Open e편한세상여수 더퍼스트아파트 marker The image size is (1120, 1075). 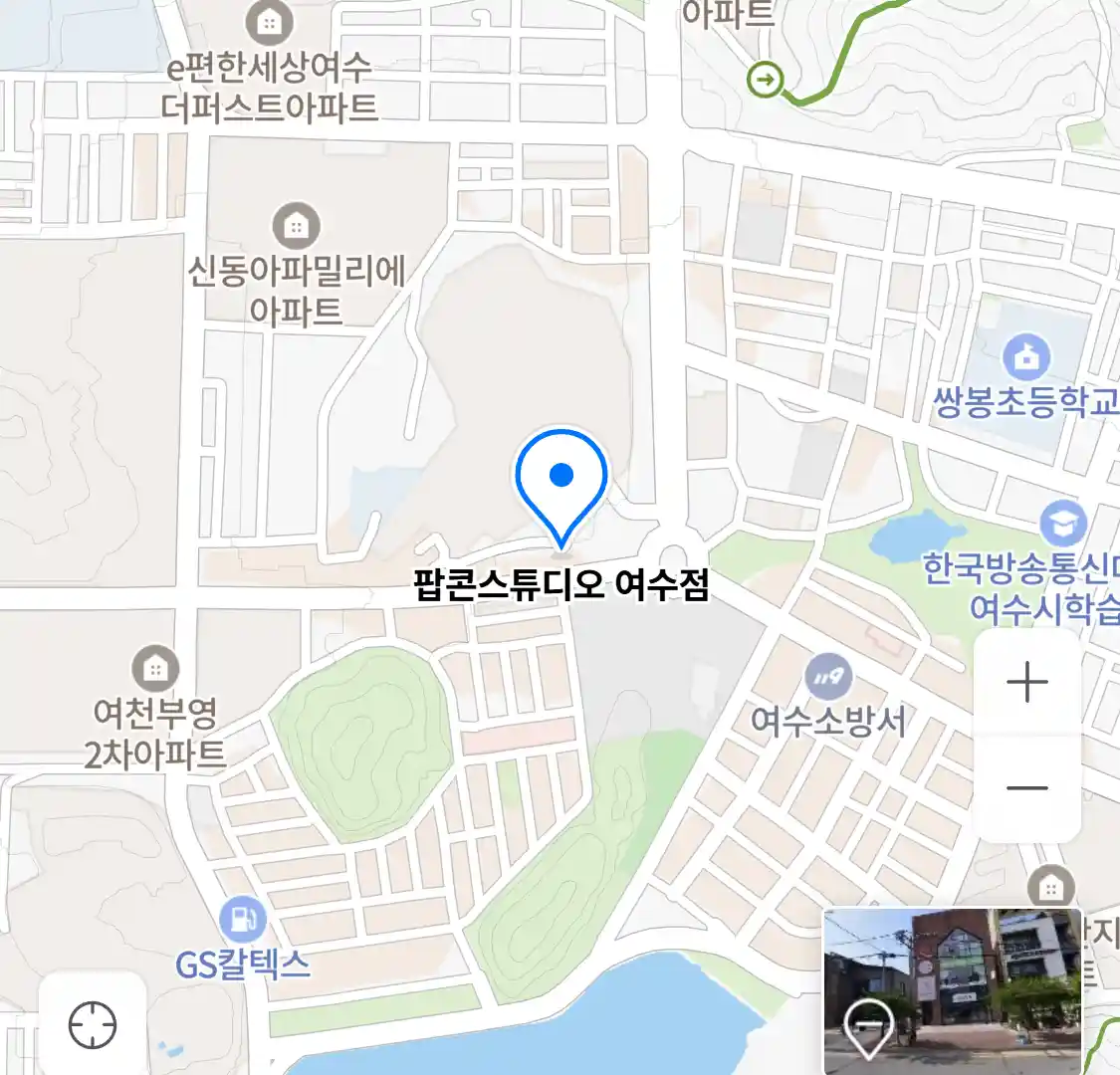pos(269,22)
